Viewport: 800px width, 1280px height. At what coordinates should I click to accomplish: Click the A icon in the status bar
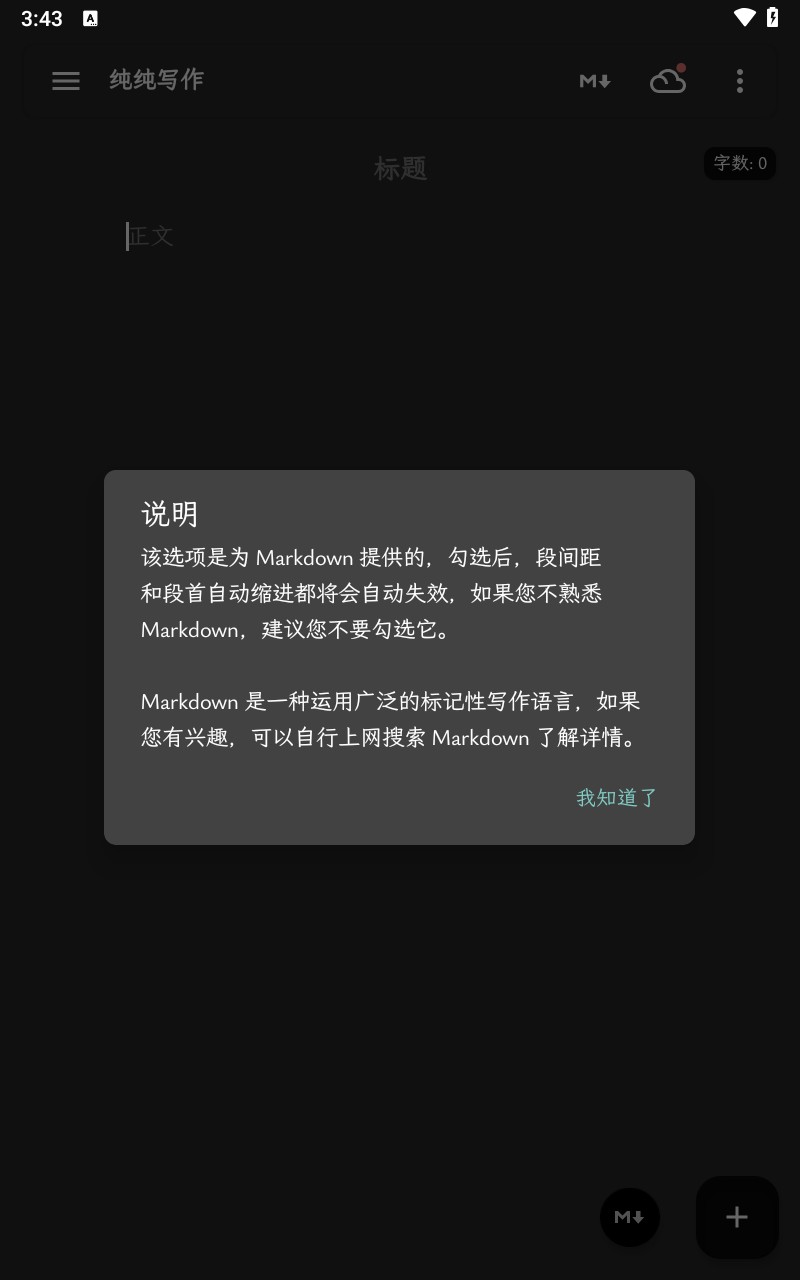click(91, 18)
